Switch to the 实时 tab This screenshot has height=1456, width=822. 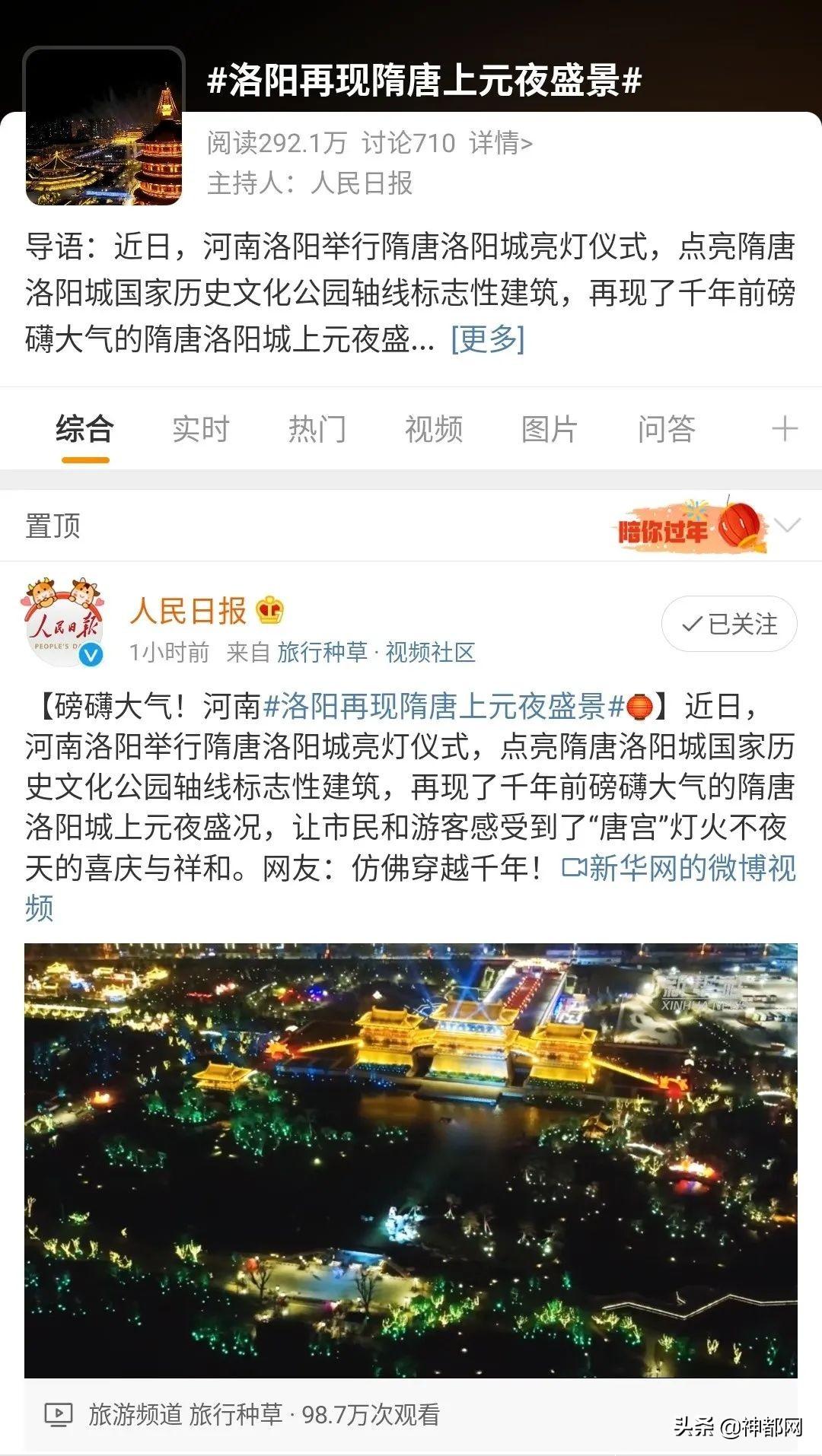(x=201, y=429)
